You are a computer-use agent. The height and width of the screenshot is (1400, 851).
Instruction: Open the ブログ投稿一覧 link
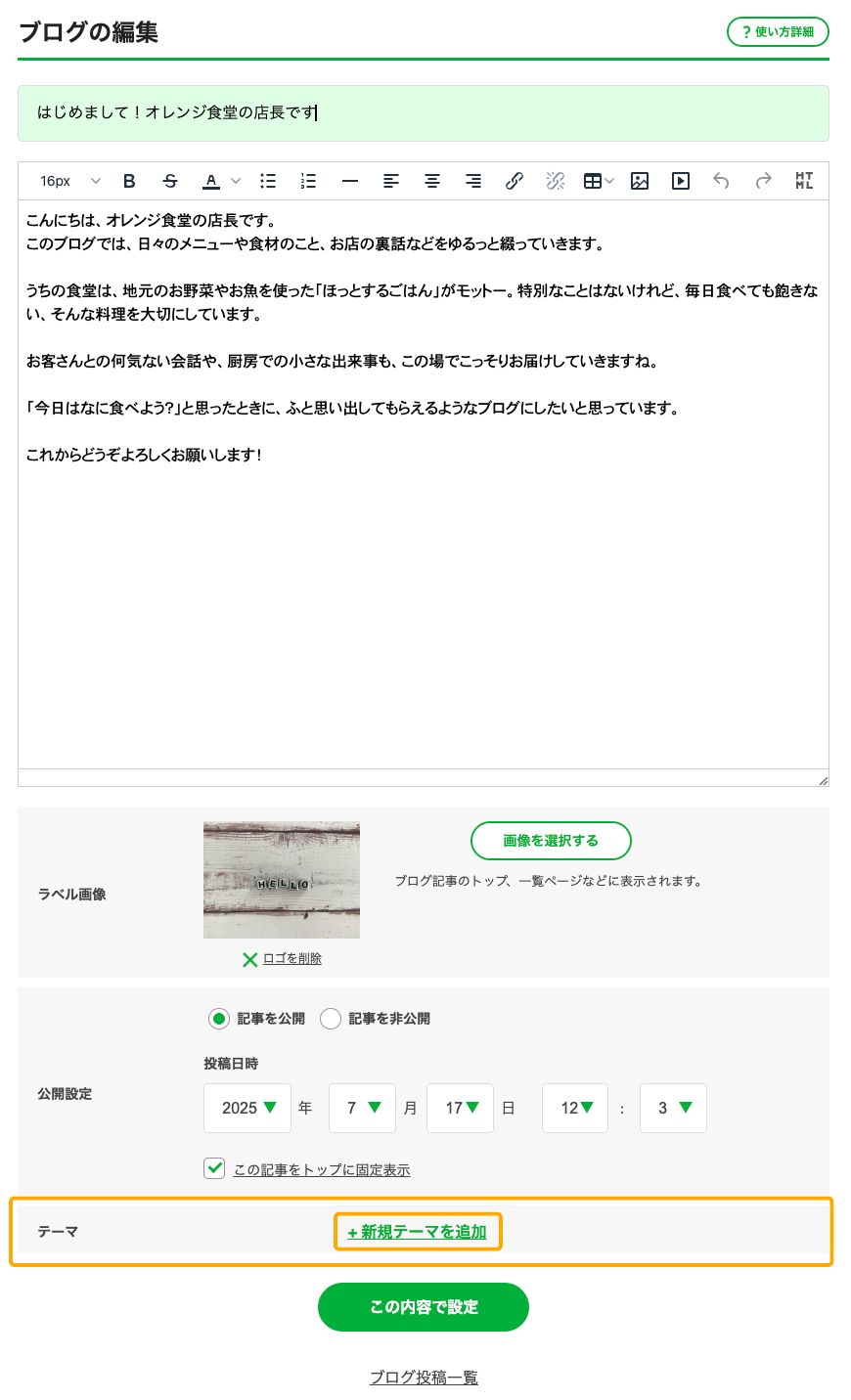pyautogui.click(x=424, y=1378)
